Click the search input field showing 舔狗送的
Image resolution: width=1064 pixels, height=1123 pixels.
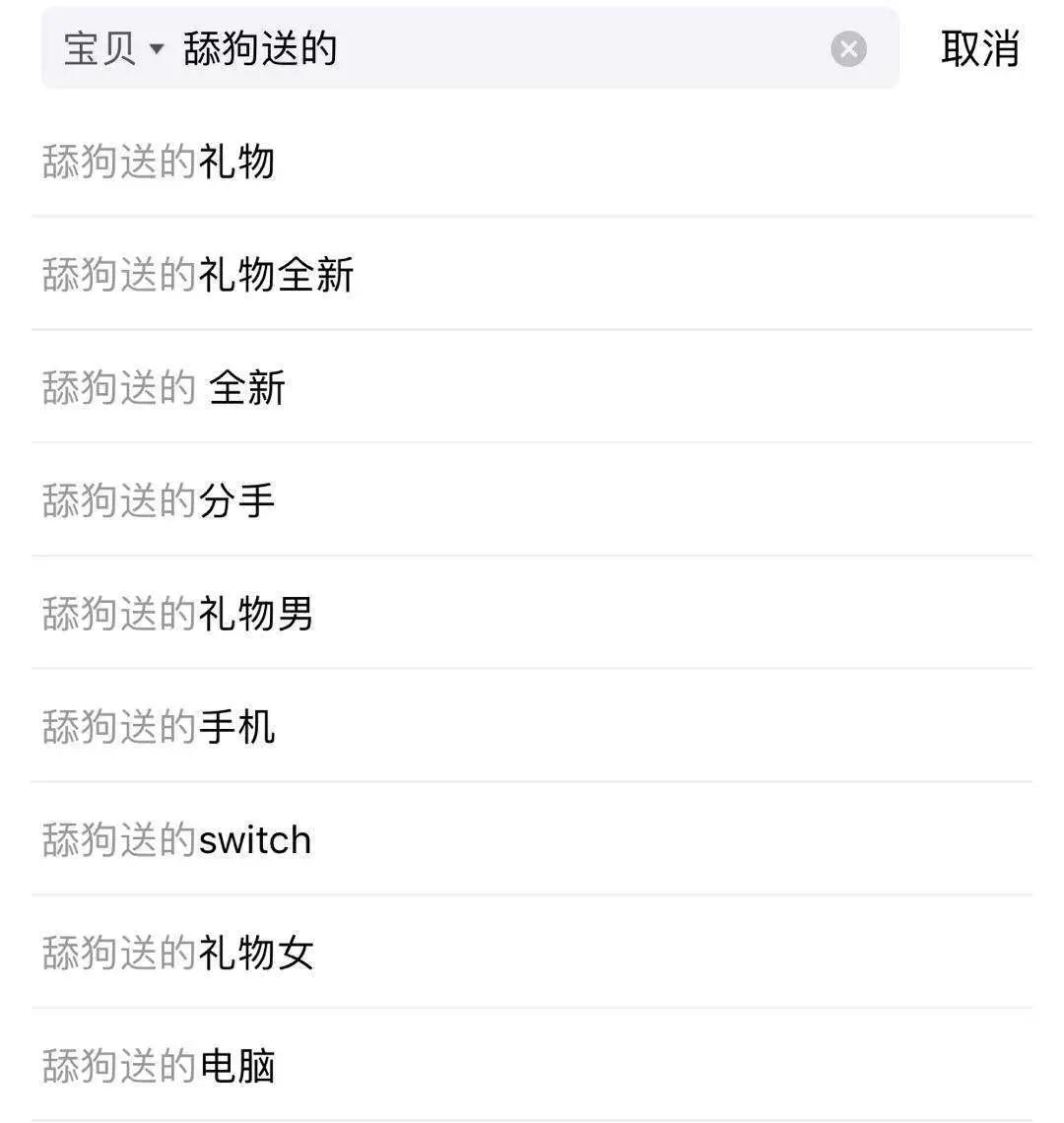pos(394,49)
